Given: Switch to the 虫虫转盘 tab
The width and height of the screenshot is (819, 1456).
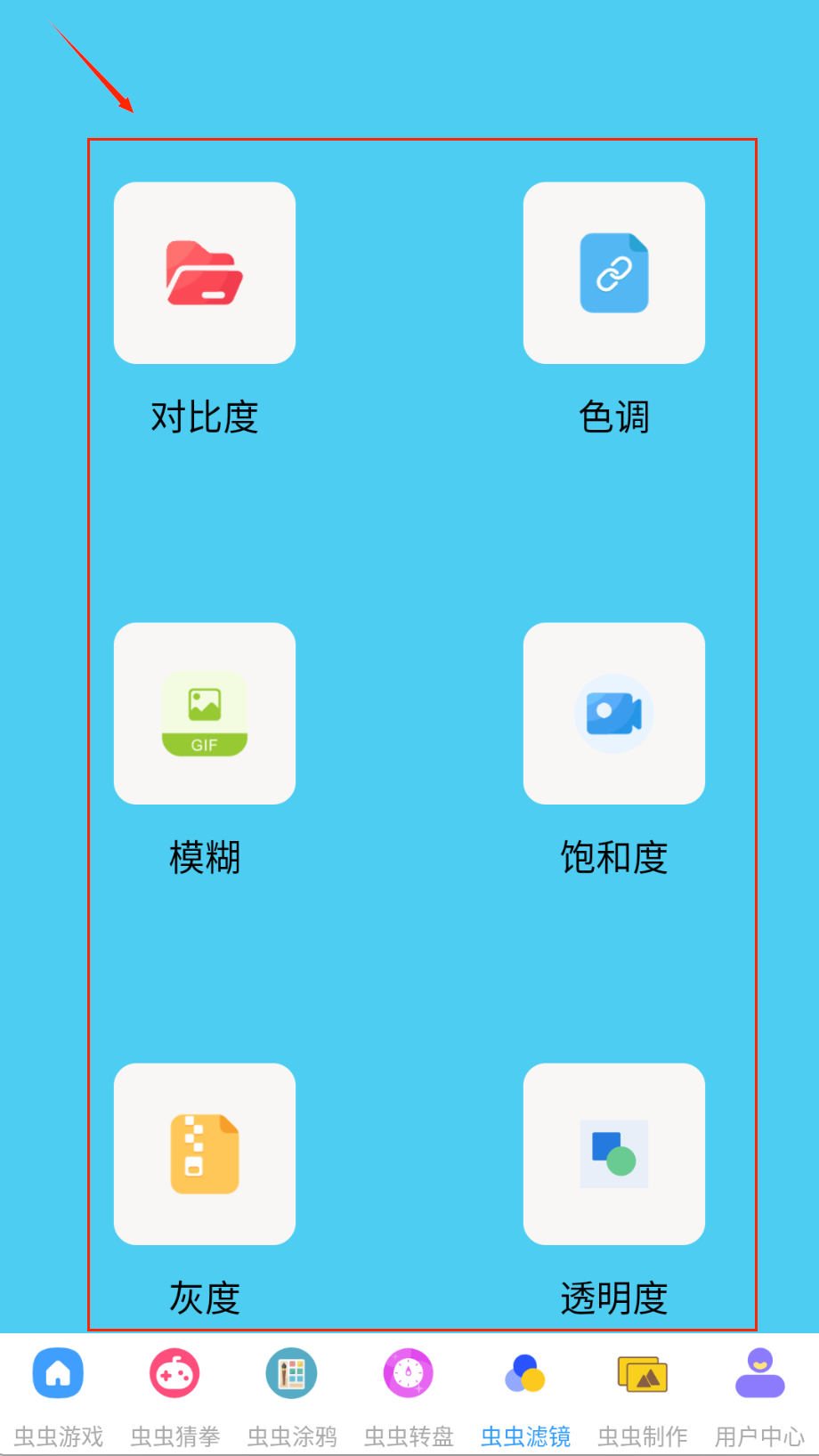Looking at the screenshot, I should 409,1395.
